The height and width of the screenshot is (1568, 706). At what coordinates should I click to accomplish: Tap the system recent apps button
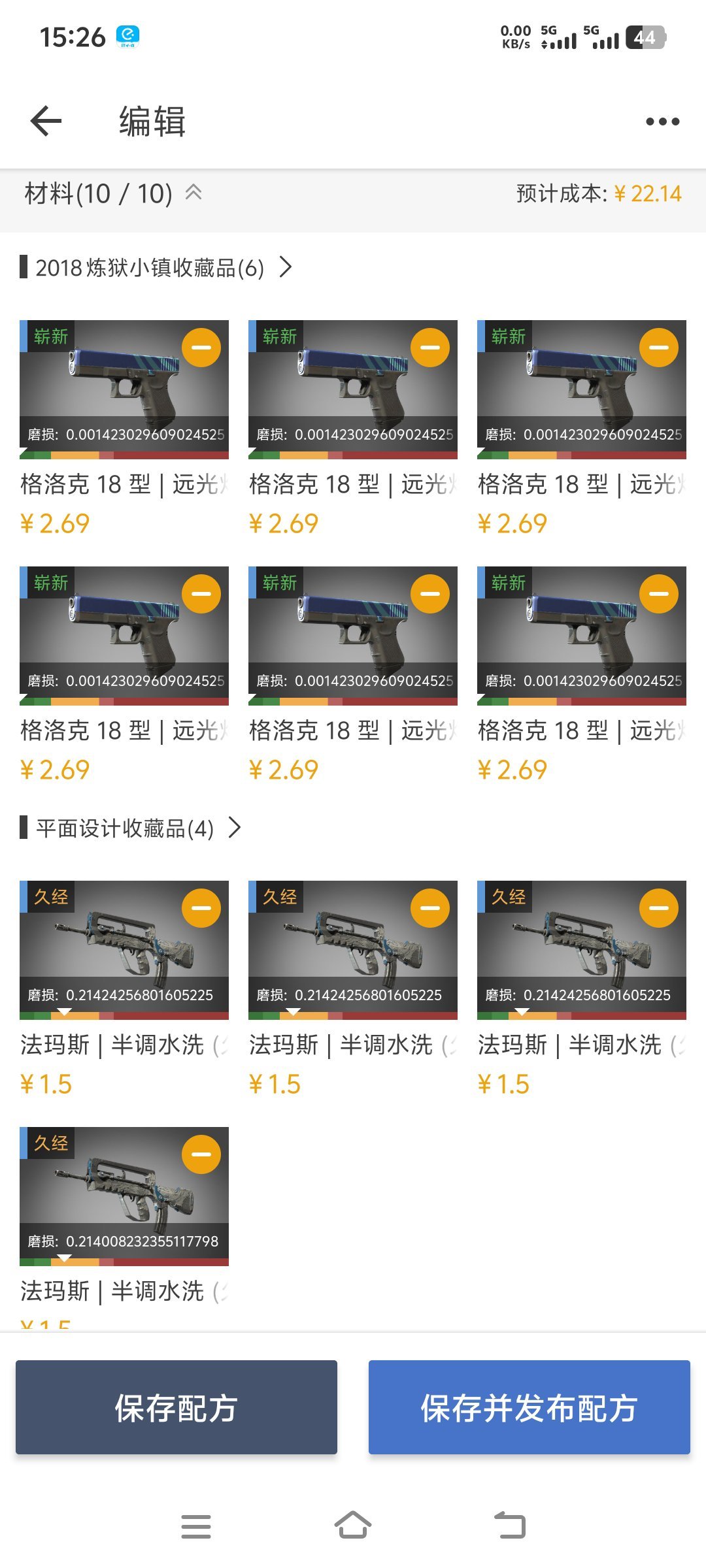tap(196, 1526)
